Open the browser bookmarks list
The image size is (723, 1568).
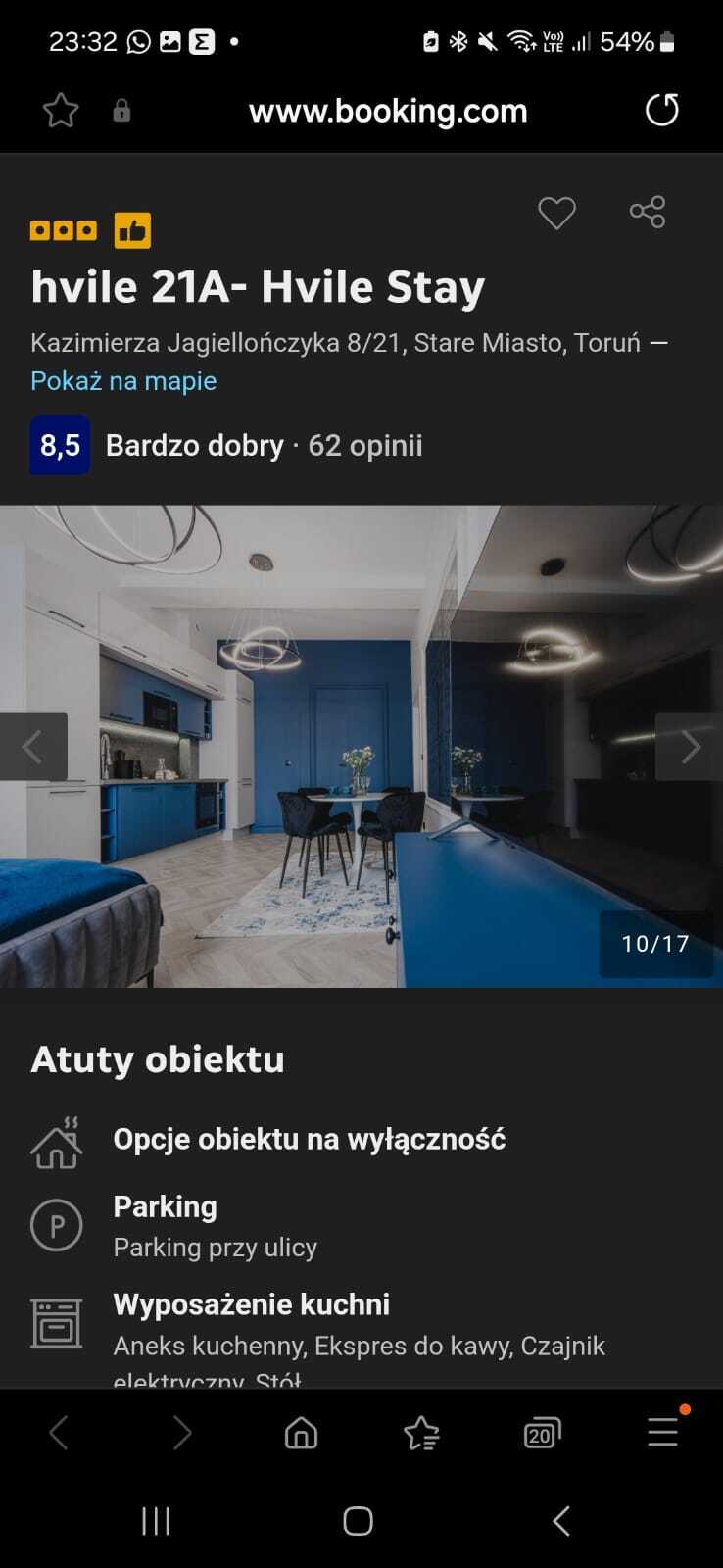[x=421, y=1433]
